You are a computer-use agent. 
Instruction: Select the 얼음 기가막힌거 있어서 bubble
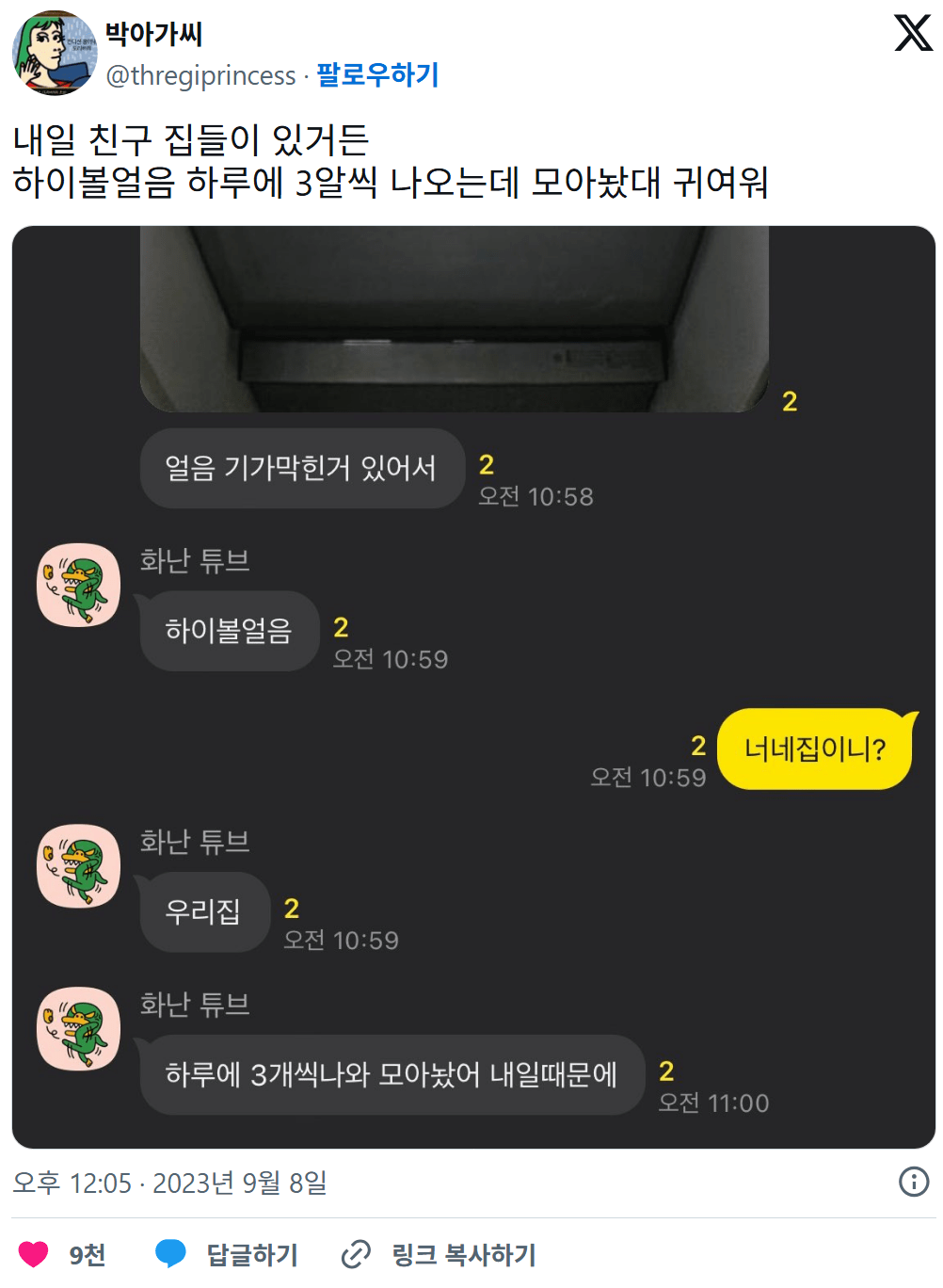[301, 468]
